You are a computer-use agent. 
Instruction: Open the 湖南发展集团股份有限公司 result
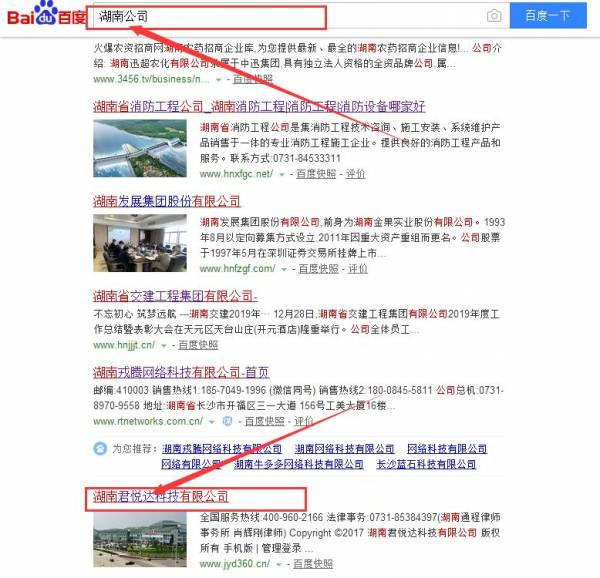pyautogui.click(x=167, y=201)
